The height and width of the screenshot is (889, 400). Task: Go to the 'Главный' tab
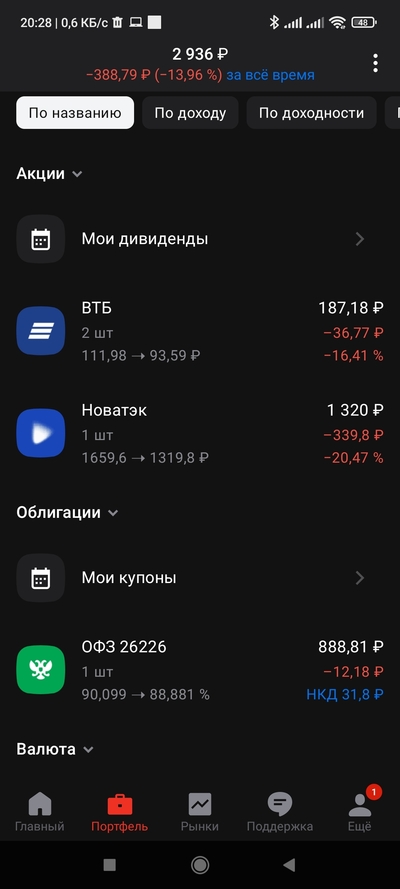pyautogui.click(x=40, y=812)
